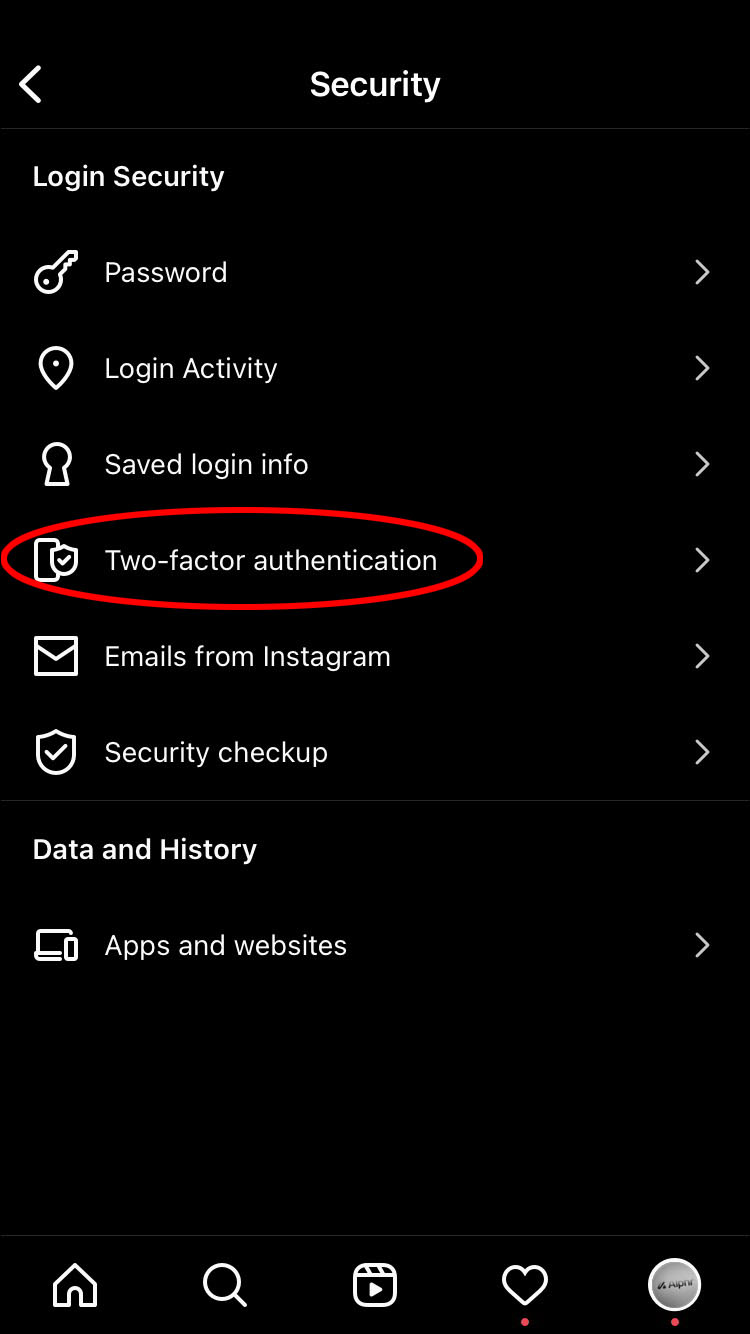Open Security checkup
Screen dimensions: 750x1334
[x=375, y=752]
